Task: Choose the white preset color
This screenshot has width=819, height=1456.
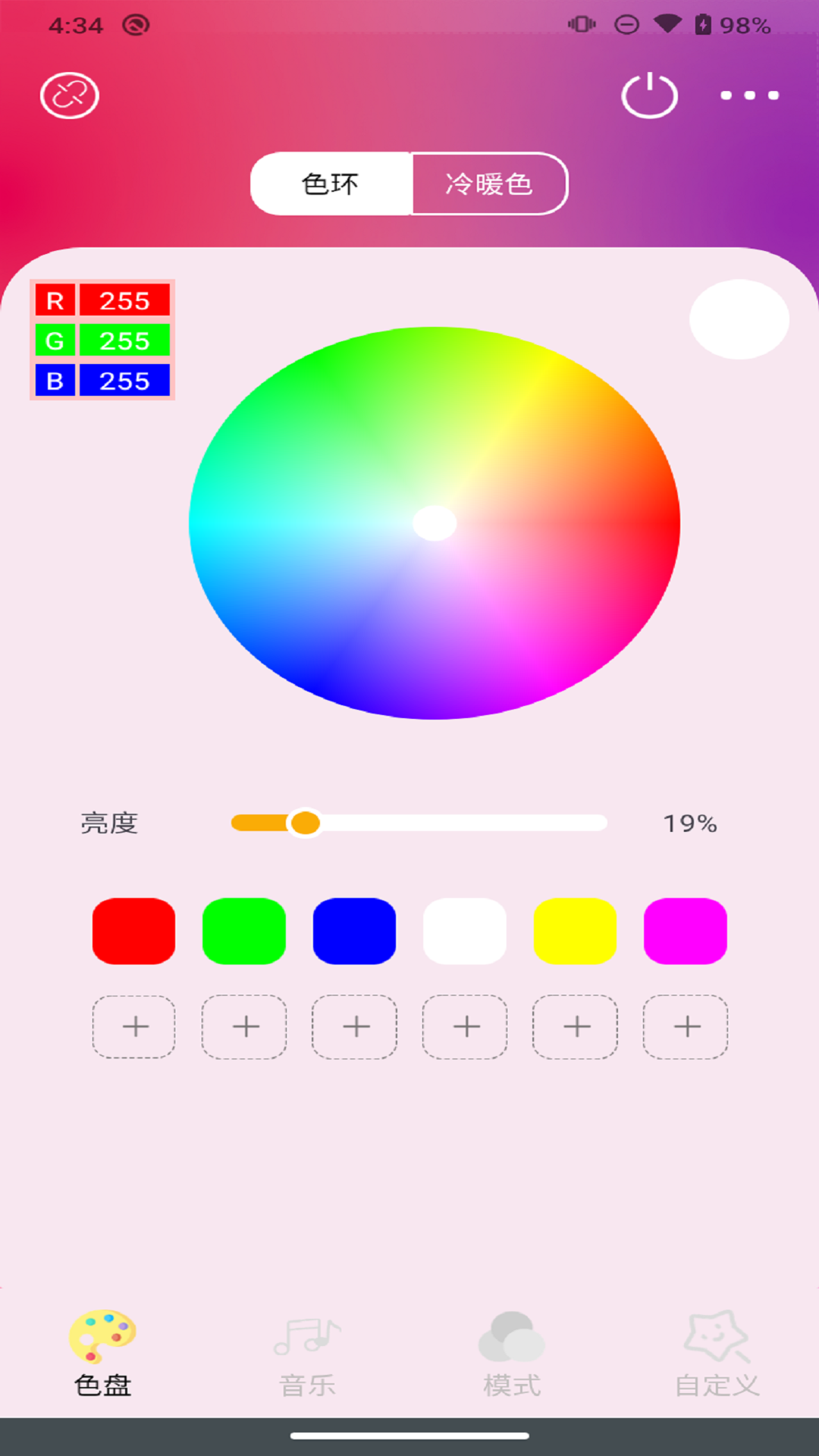Action: pyautogui.click(x=465, y=931)
